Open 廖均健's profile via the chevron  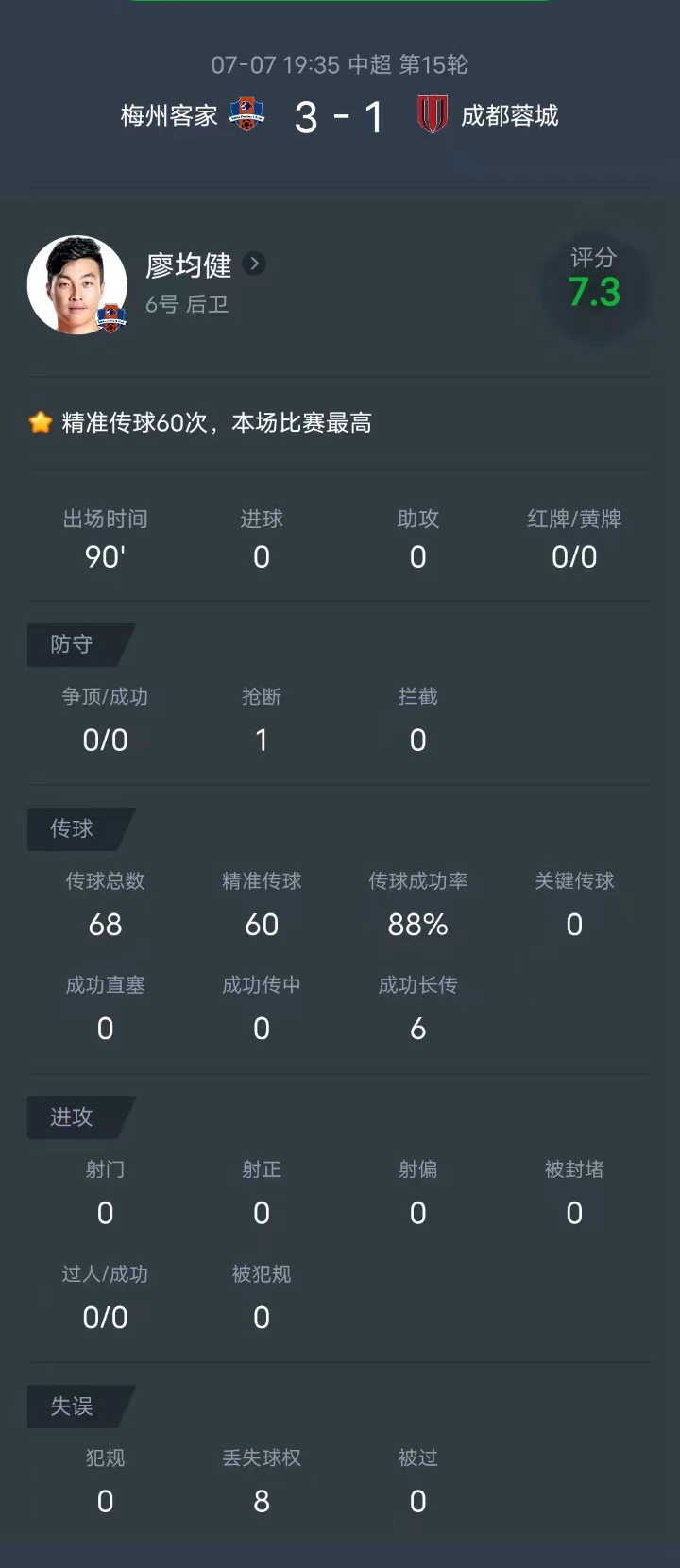point(254,264)
